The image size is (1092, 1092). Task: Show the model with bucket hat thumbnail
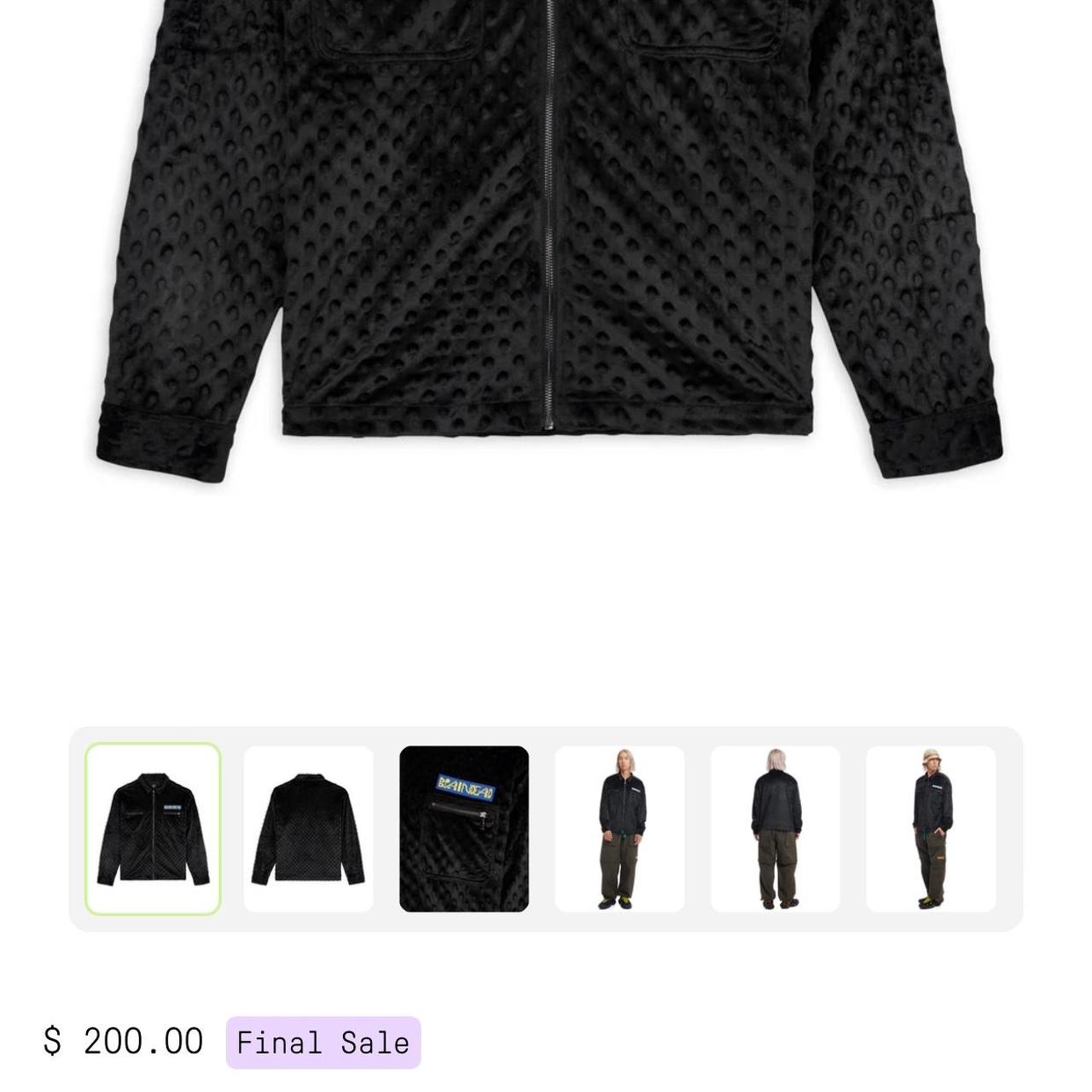(x=931, y=828)
